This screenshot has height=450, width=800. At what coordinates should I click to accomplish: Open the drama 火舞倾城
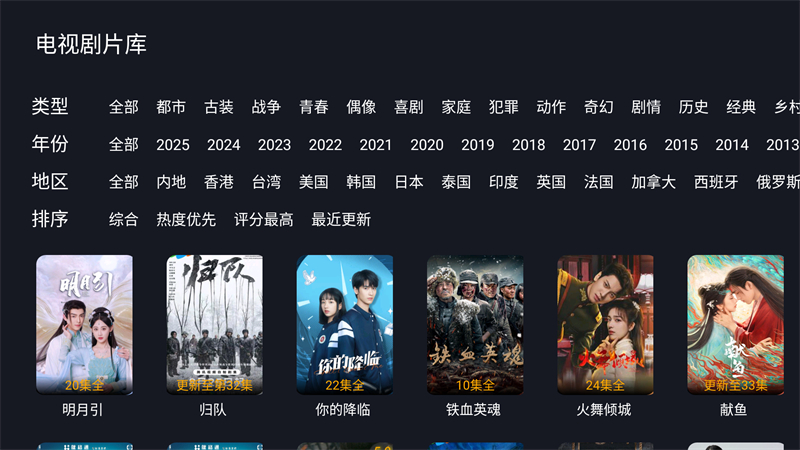pyautogui.click(x=605, y=325)
